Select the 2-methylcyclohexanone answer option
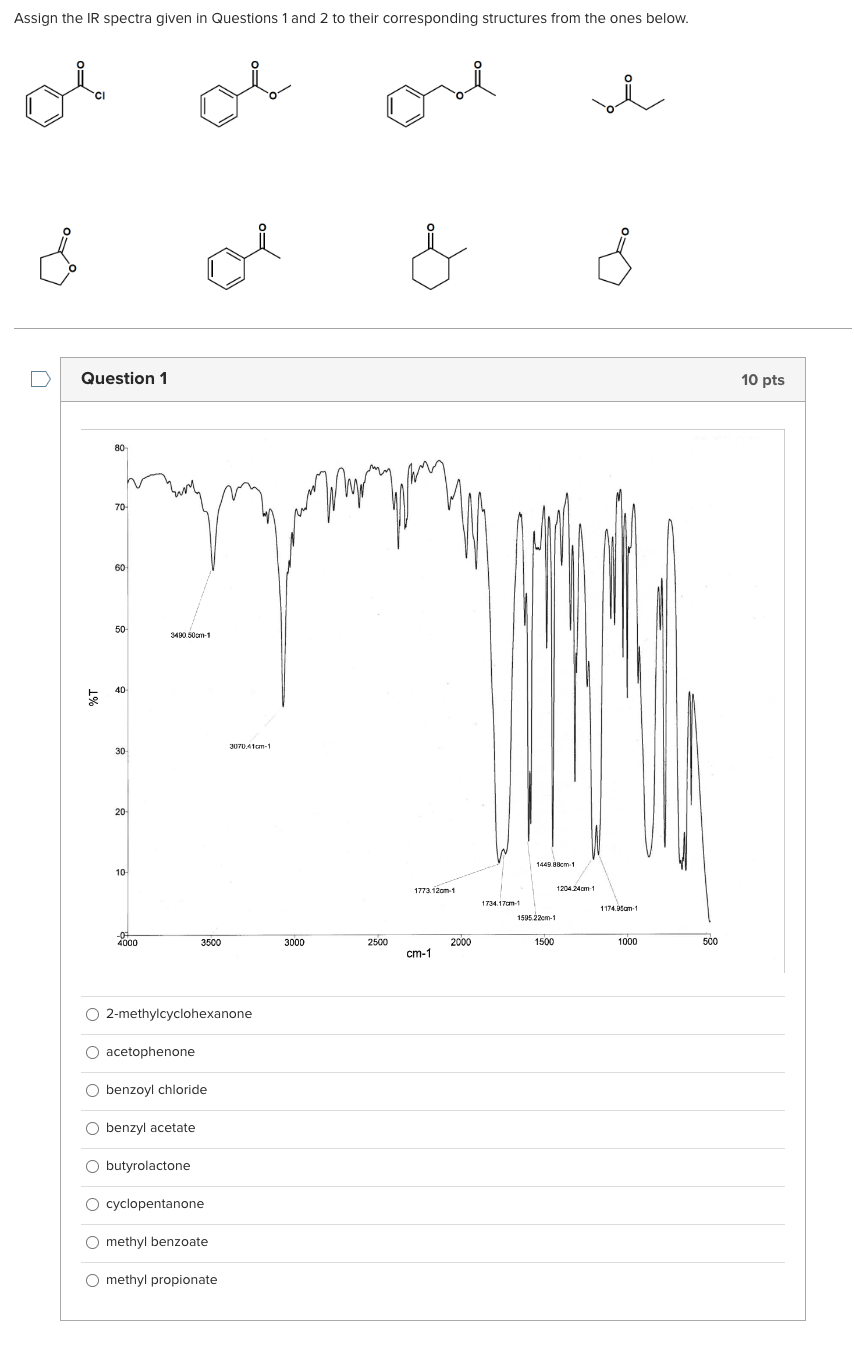Viewport: 854px width, 1350px height. tap(92, 1013)
